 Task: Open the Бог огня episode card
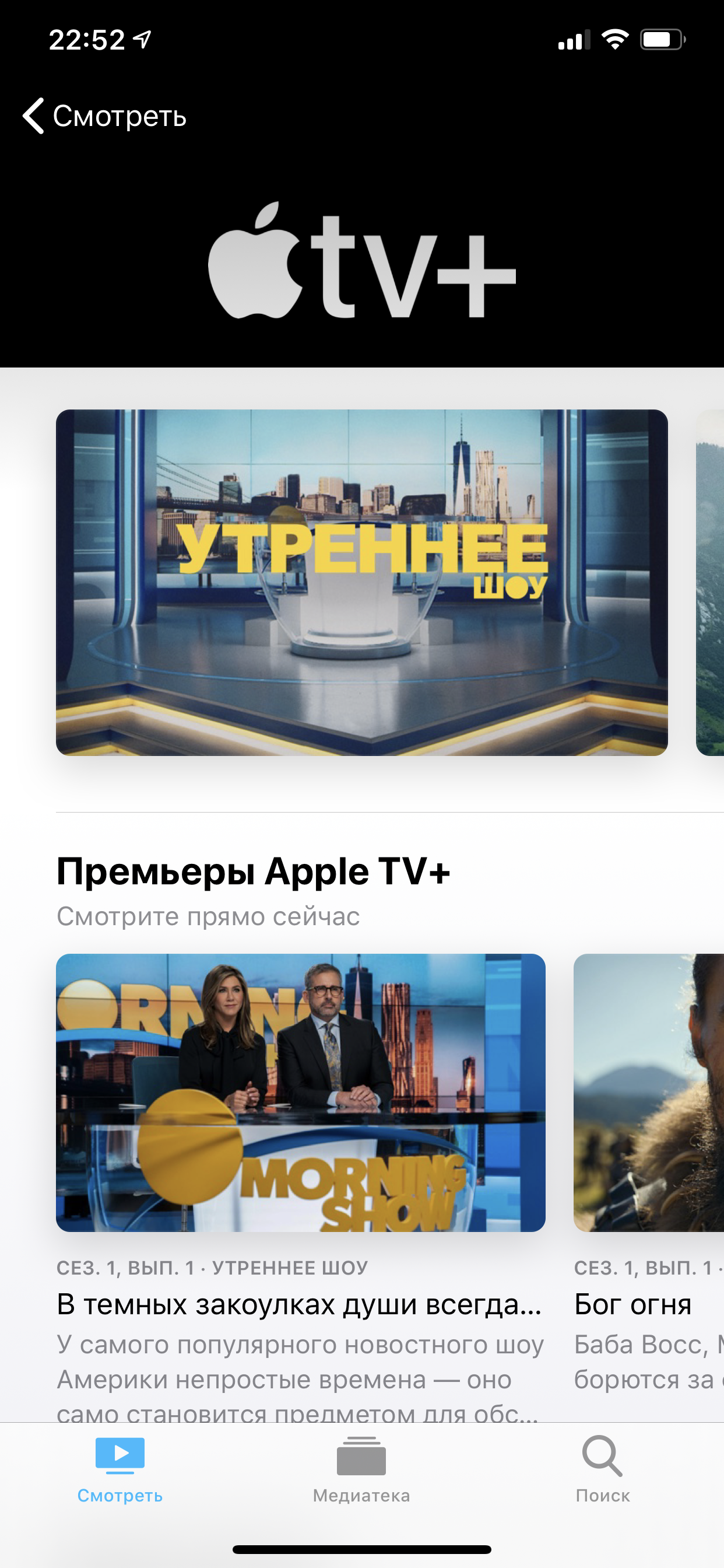click(649, 1093)
